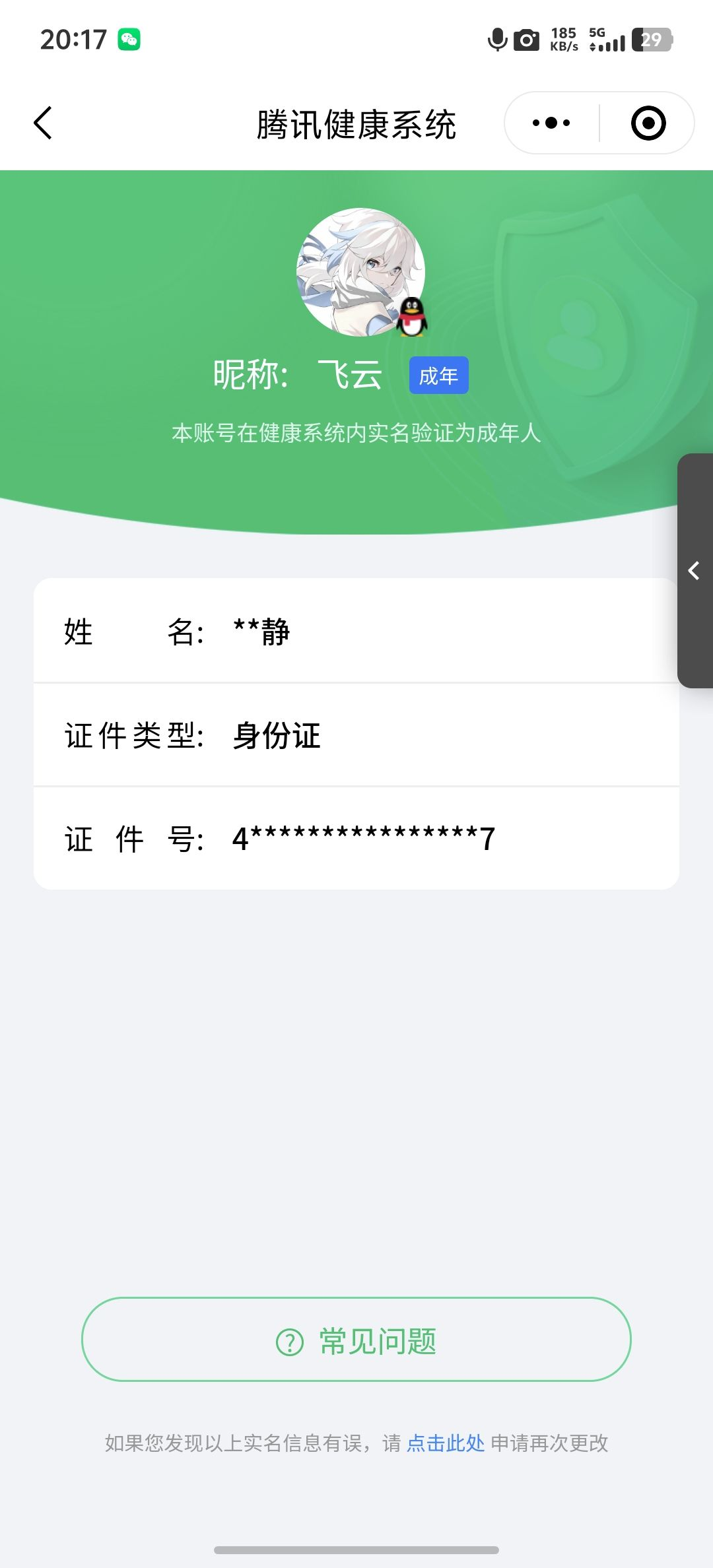Select the blue 成年 adult badge
This screenshot has height=1568, width=713.
pyautogui.click(x=438, y=374)
